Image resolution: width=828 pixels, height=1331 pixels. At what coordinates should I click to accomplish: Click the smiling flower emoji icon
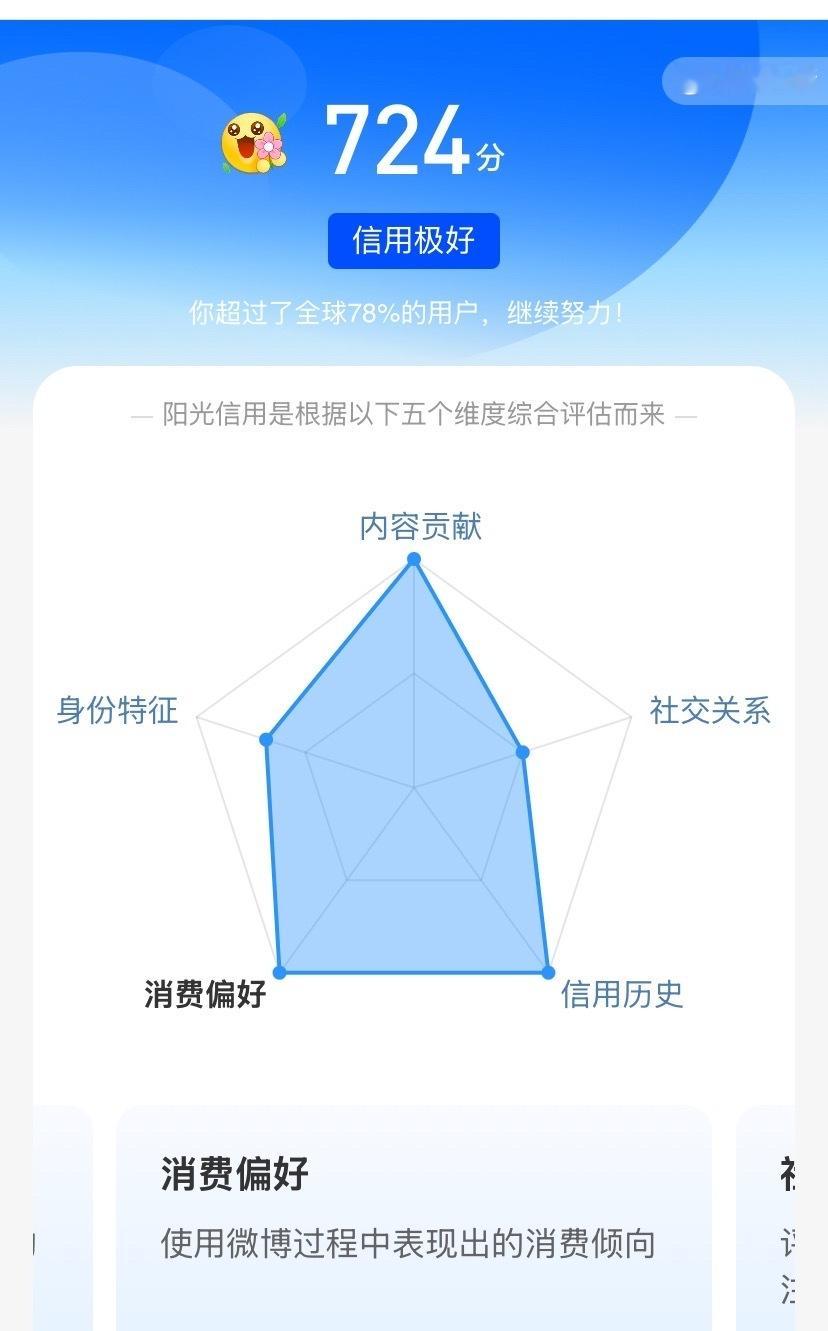[x=253, y=143]
